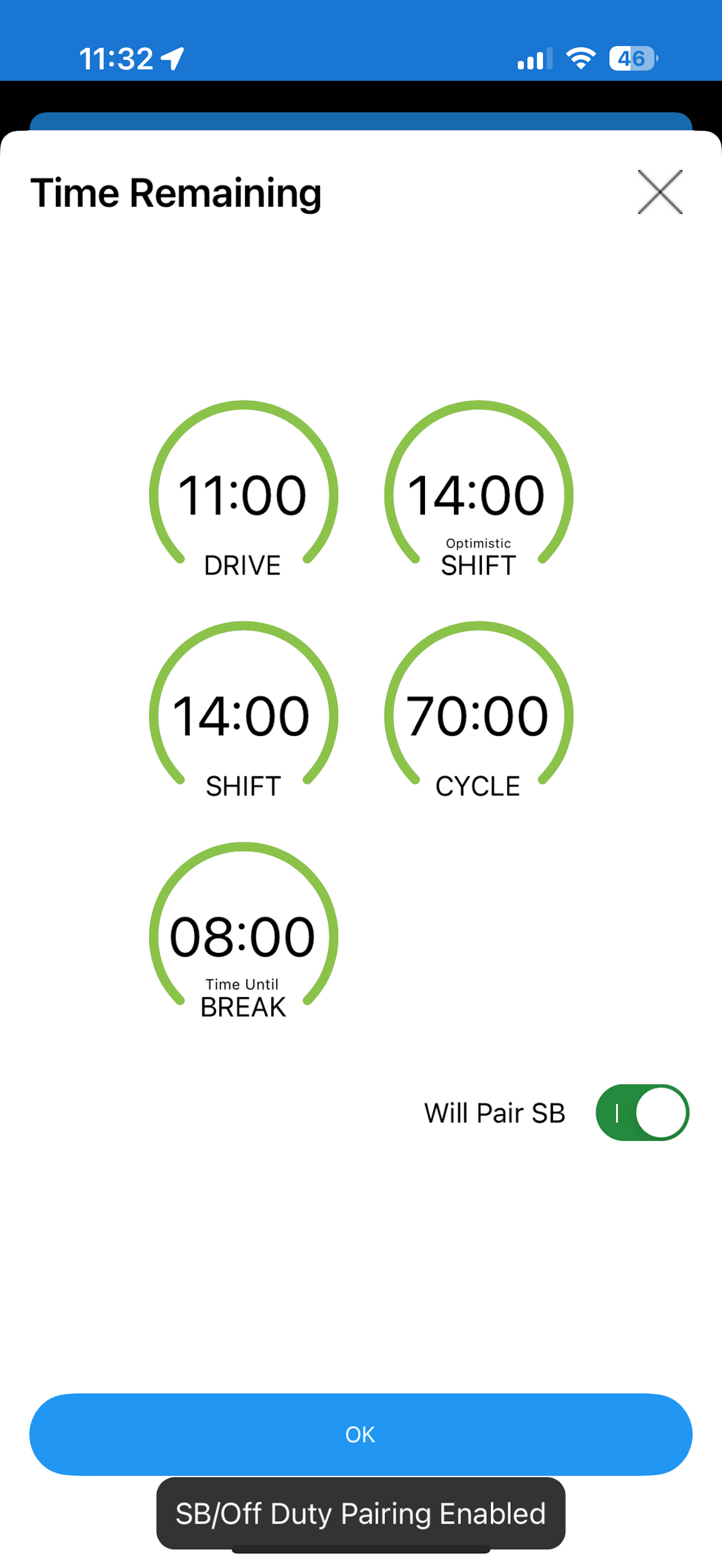Confirm with the OK button
Viewport: 722px width, 1568px height.
361,1434
